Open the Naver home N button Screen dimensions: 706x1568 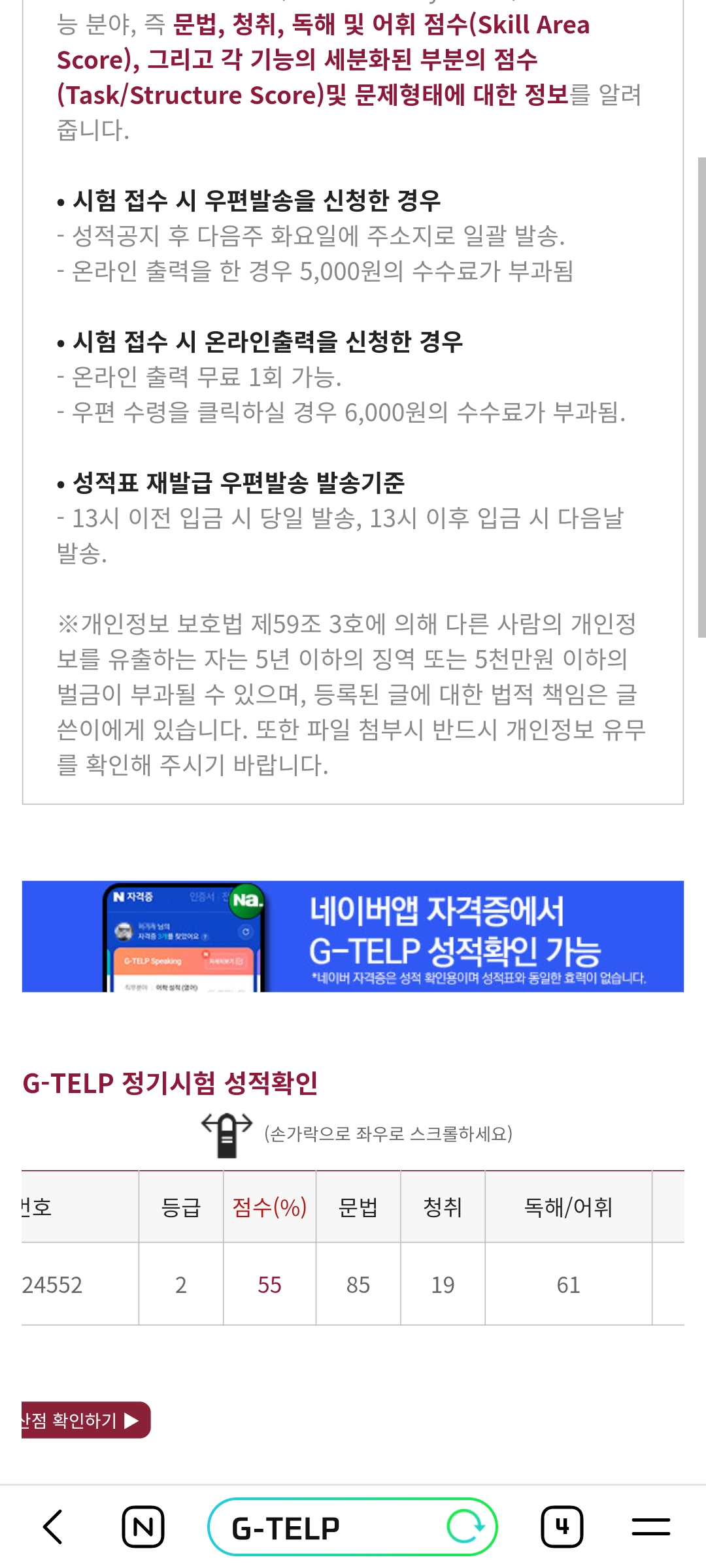143,1527
